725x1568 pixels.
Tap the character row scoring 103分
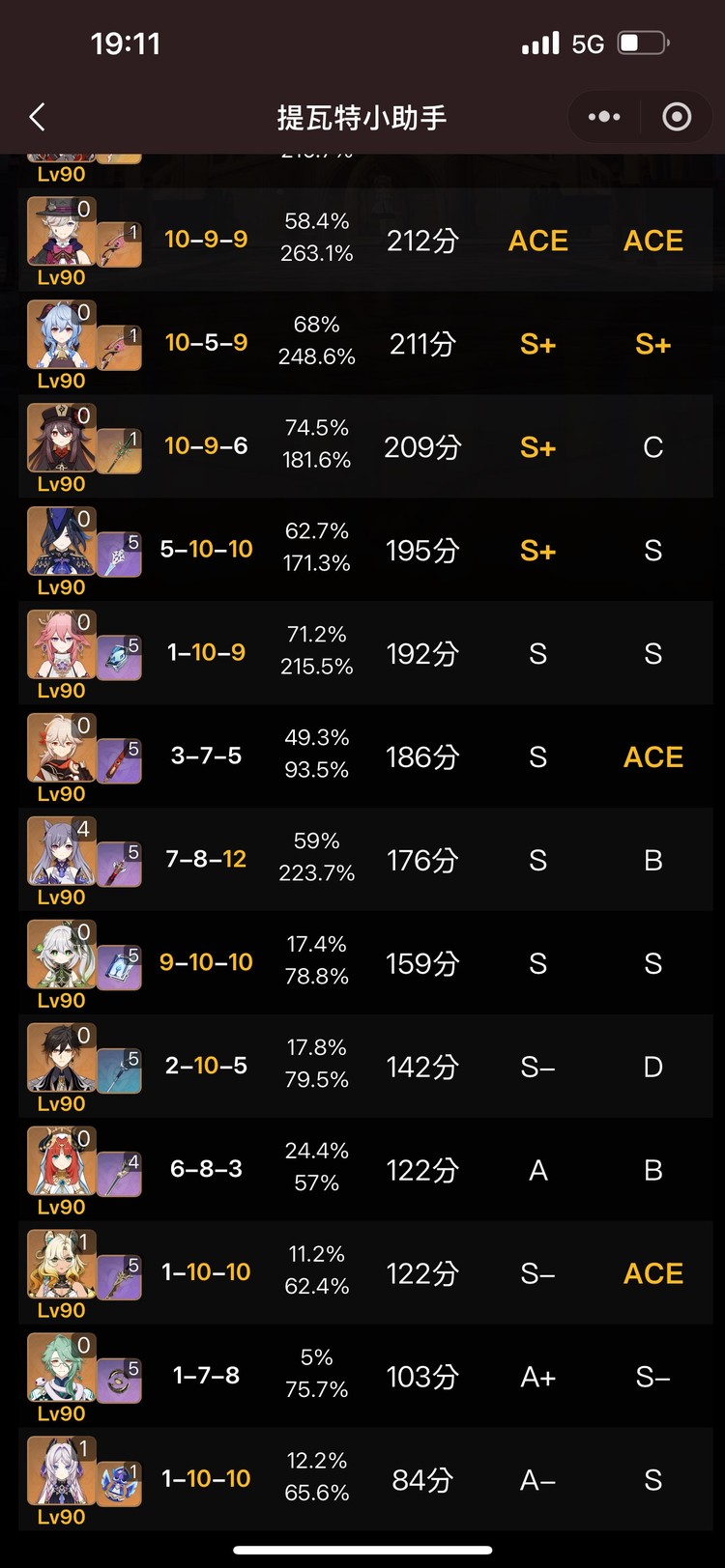(364, 1377)
